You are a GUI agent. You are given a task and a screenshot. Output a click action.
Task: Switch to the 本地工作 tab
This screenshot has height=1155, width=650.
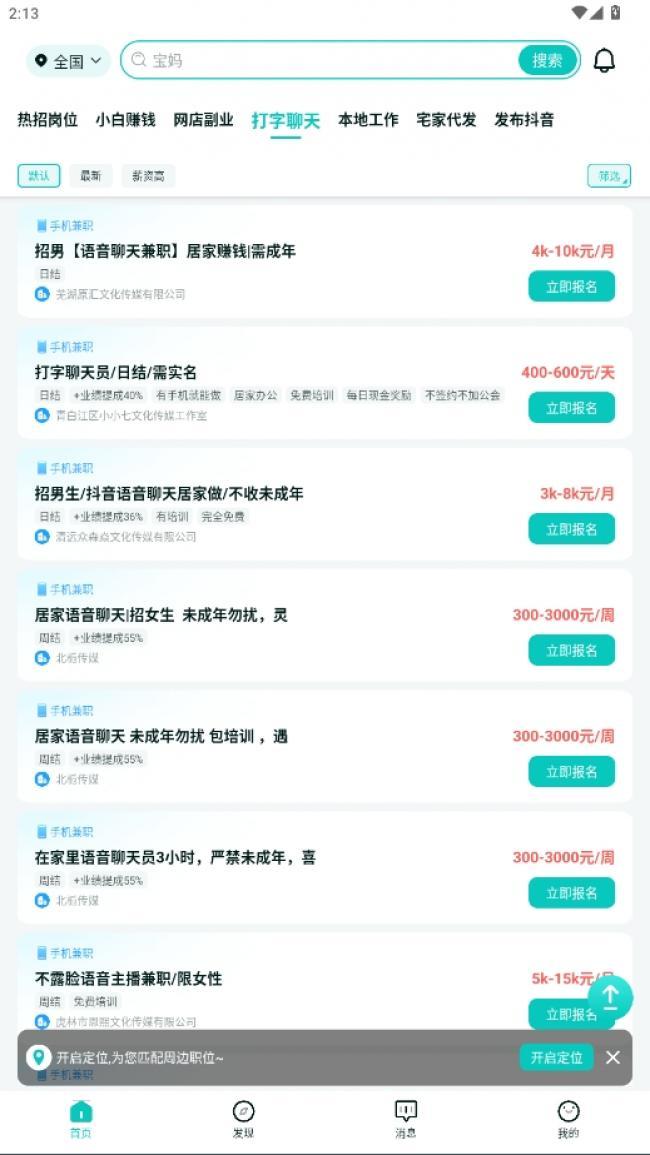click(x=368, y=119)
